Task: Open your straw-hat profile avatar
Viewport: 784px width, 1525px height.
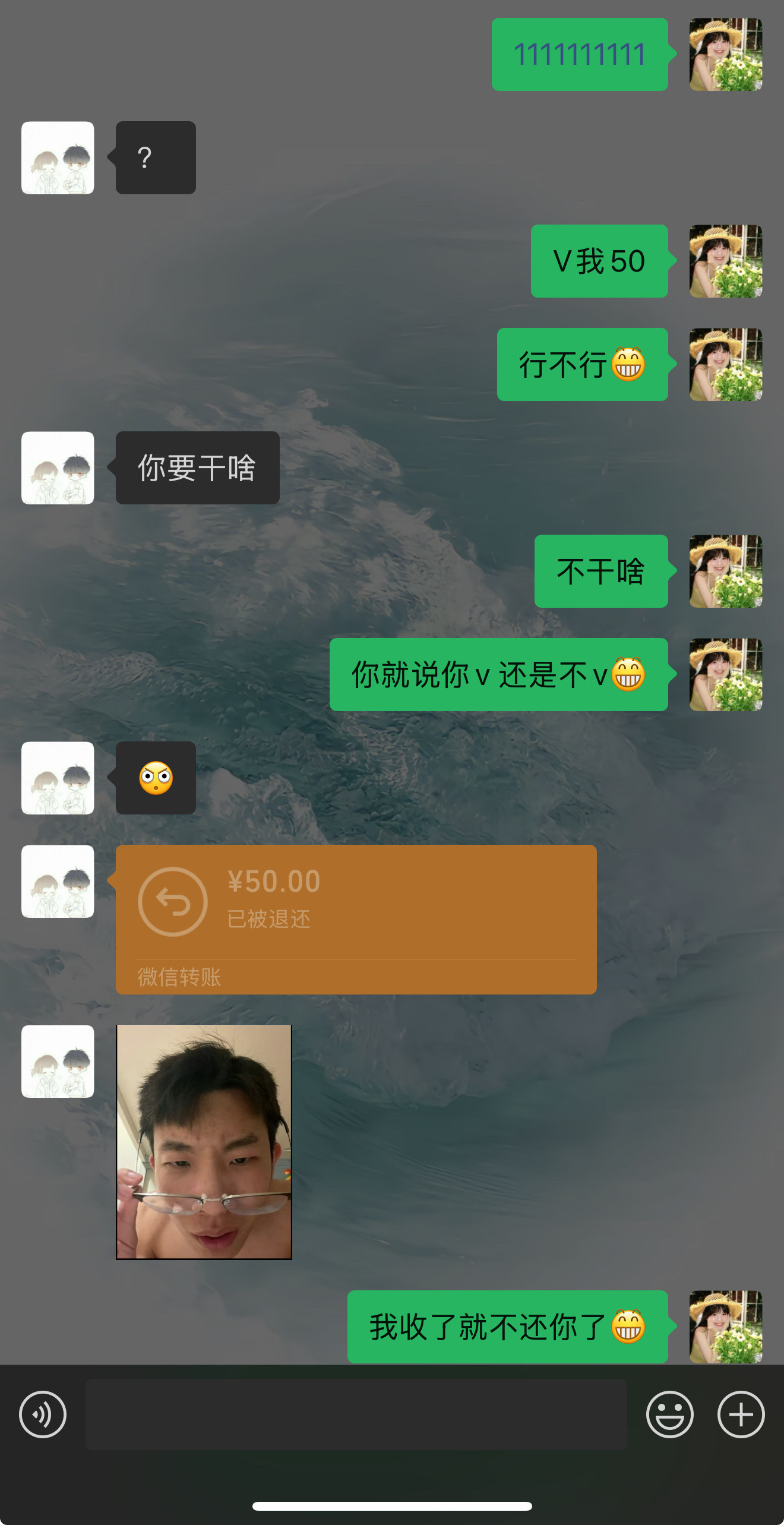Action: pyautogui.click(x=725, y=54)
